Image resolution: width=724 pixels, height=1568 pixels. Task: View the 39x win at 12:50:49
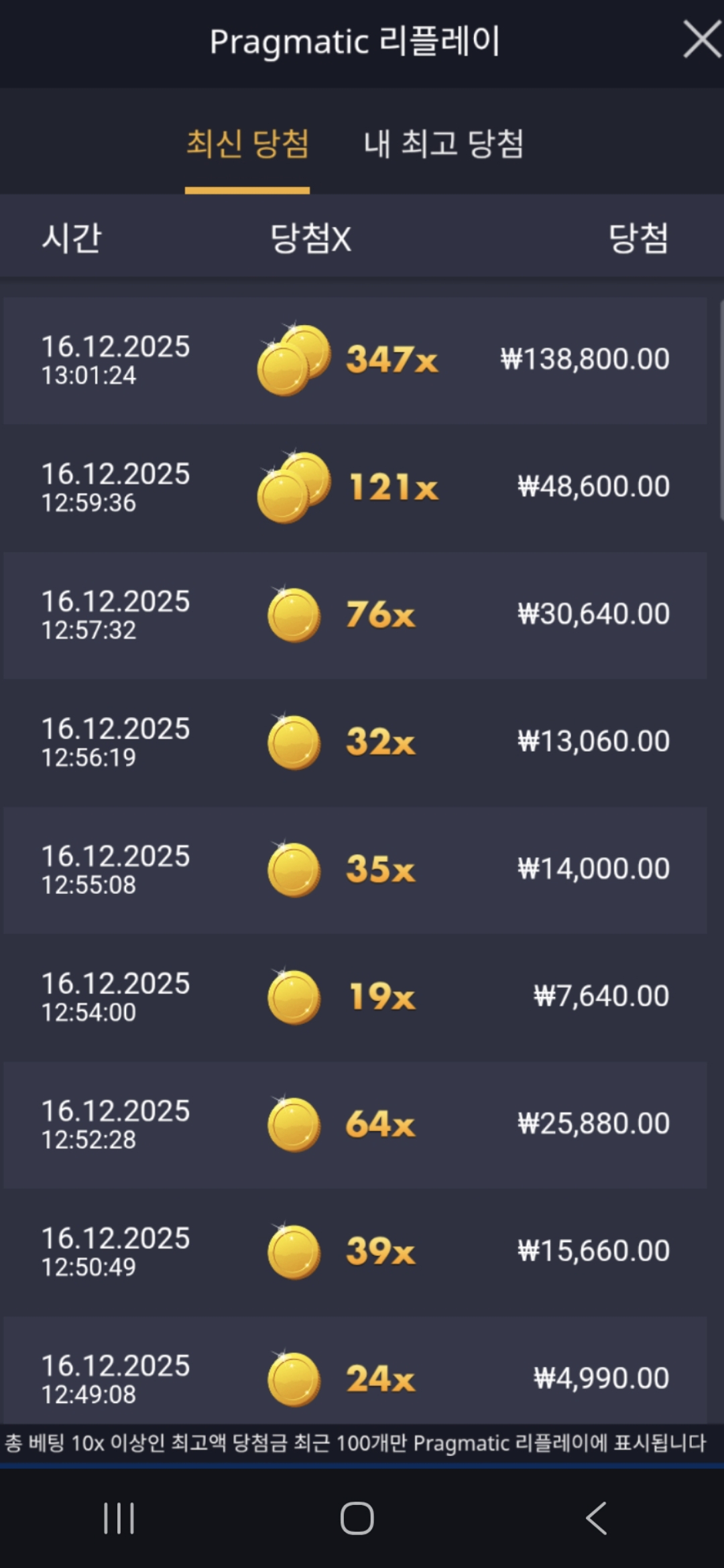355,1251
